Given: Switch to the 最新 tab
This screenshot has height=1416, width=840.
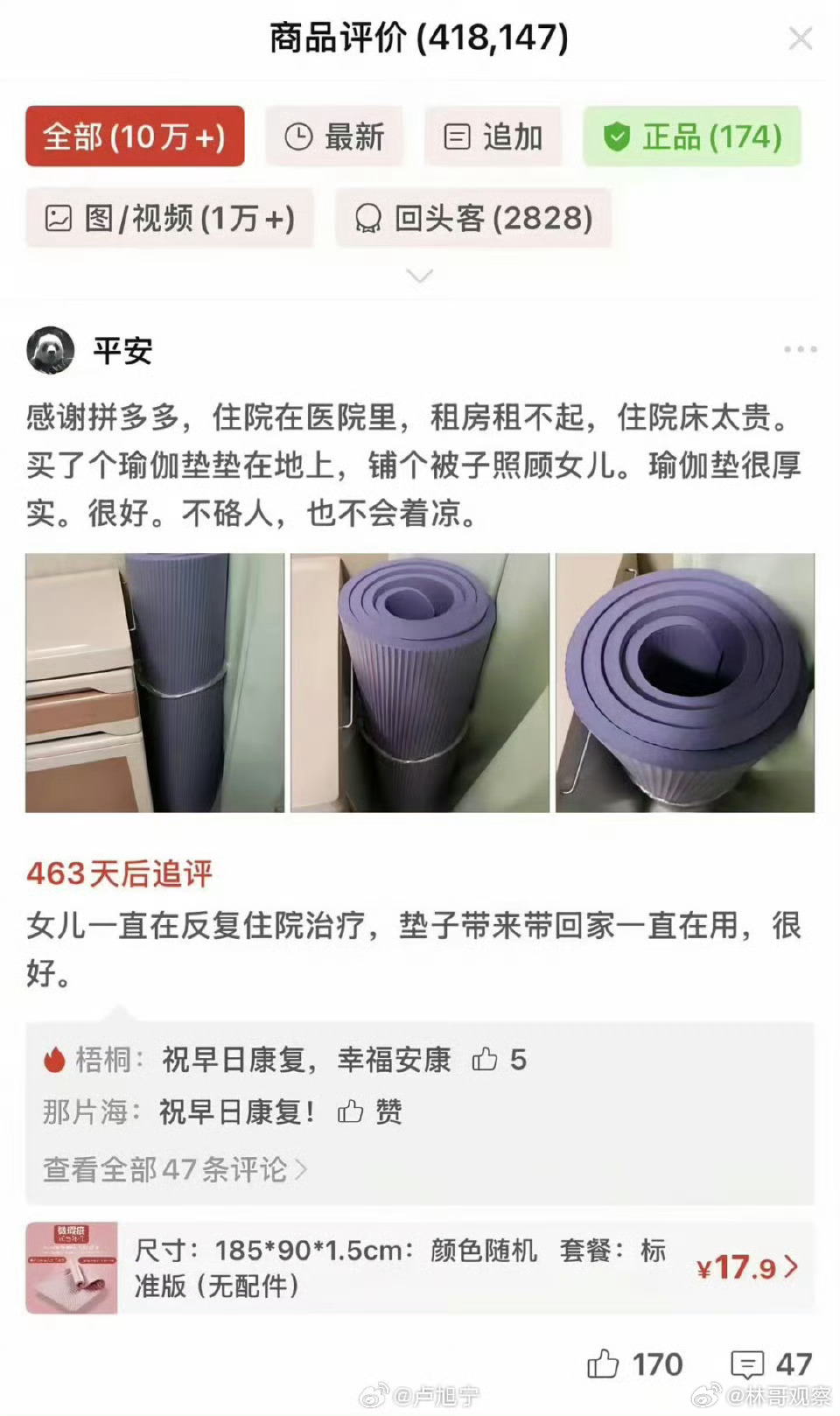Looking at the screenshot, I should (335, 137).
